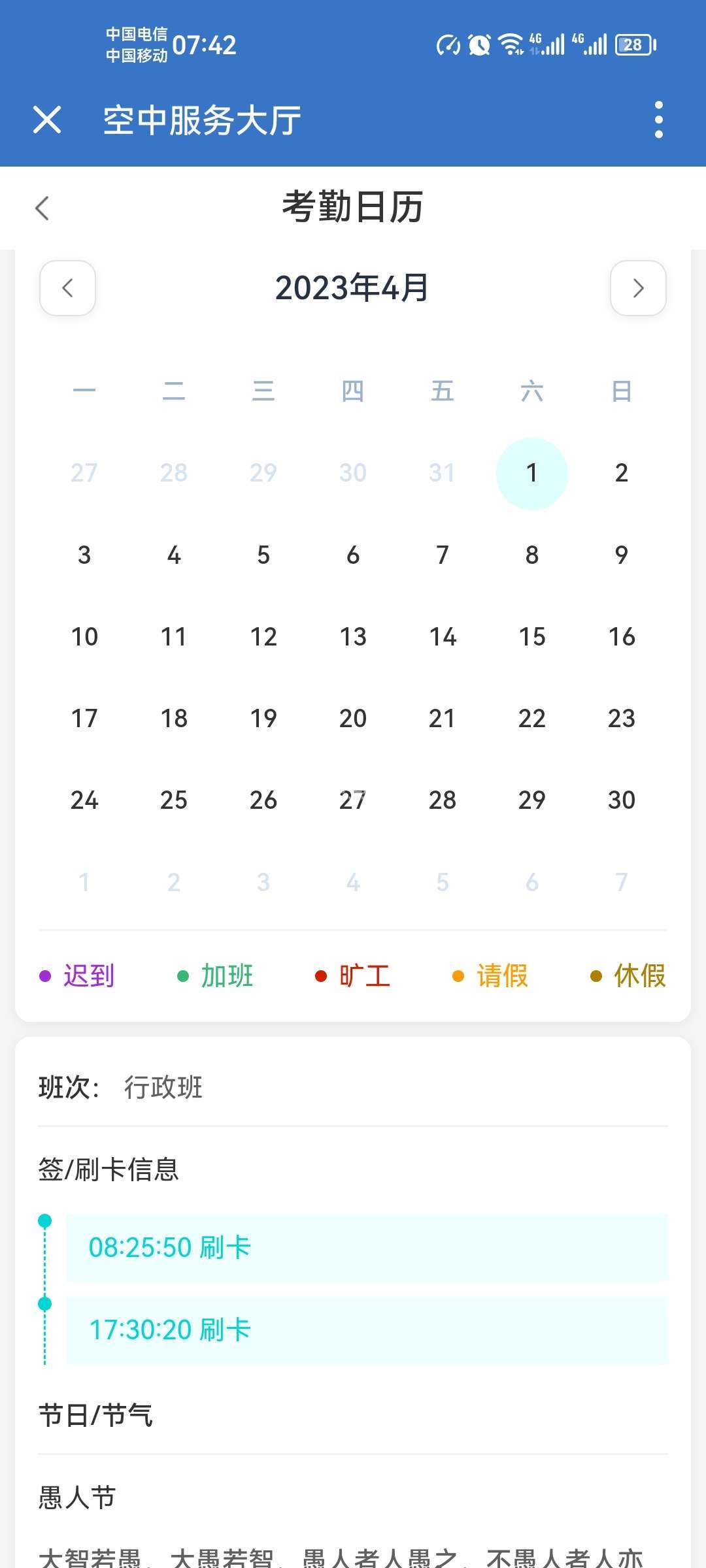Image resolution: width=706 pixels, height=1568 pixels.
Task: Select April 1 on the calendar
Action: point(531,473)
